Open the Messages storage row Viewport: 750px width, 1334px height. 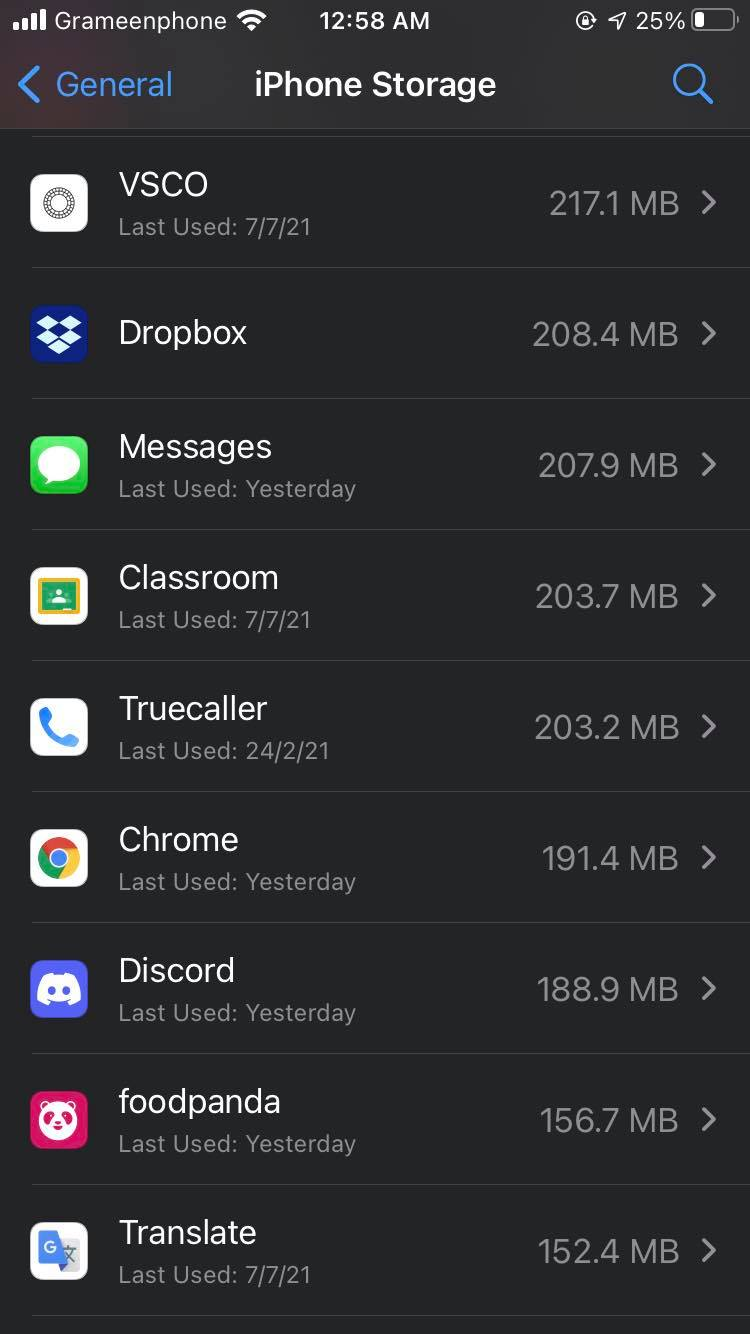coord(375,465)
